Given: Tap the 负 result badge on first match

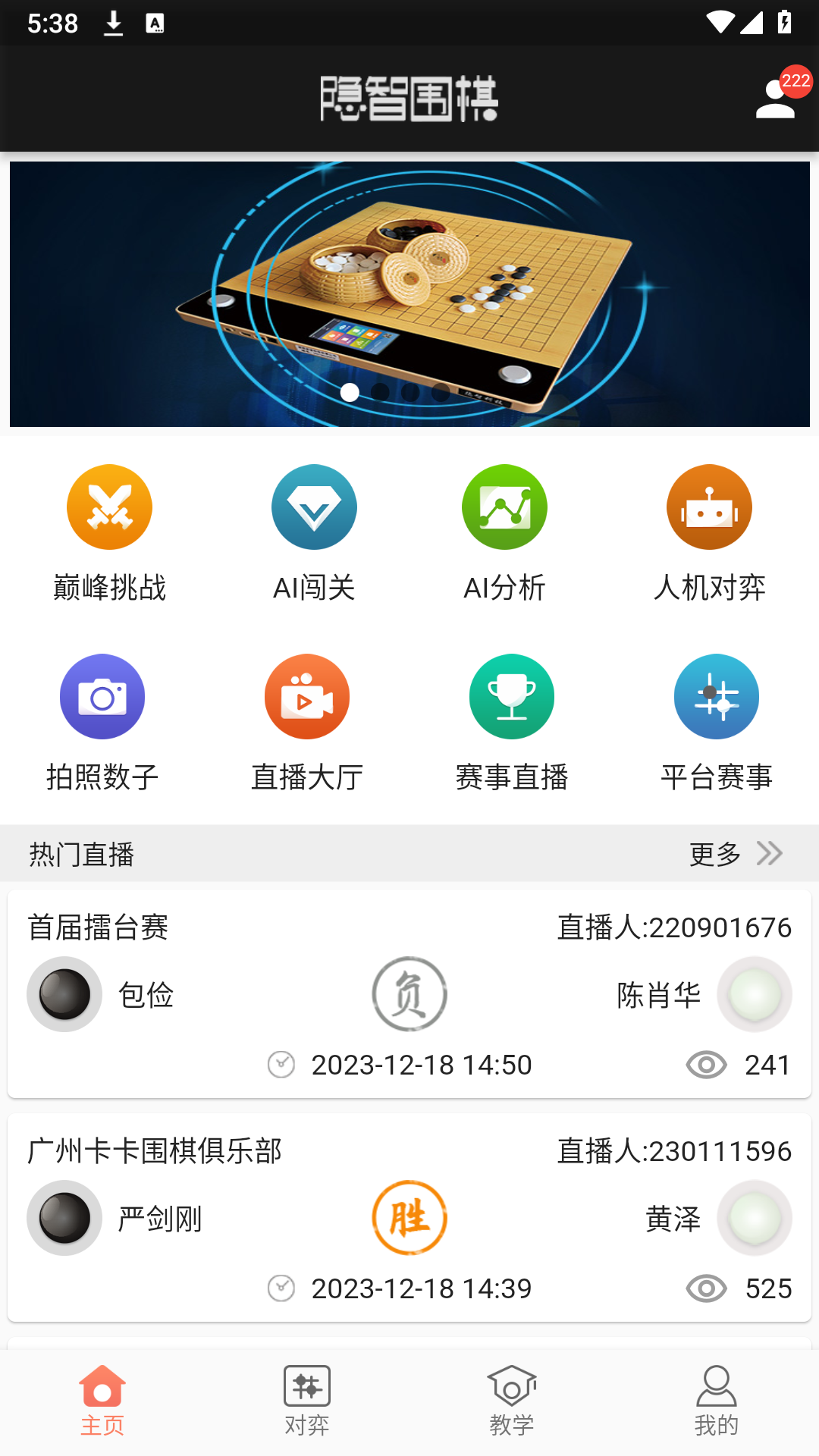Looking at the screenshot, I should pyautogui.click(x=409, y=993).
